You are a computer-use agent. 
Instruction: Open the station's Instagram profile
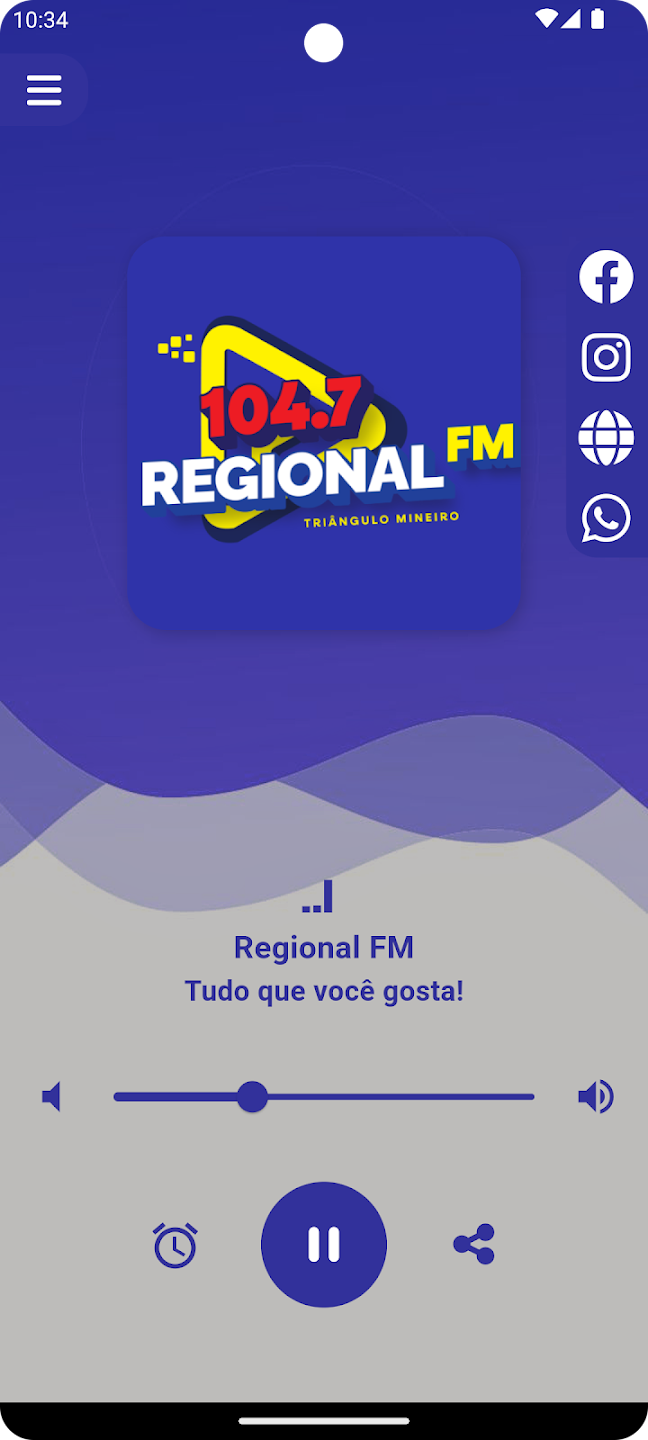pos(606,357)
